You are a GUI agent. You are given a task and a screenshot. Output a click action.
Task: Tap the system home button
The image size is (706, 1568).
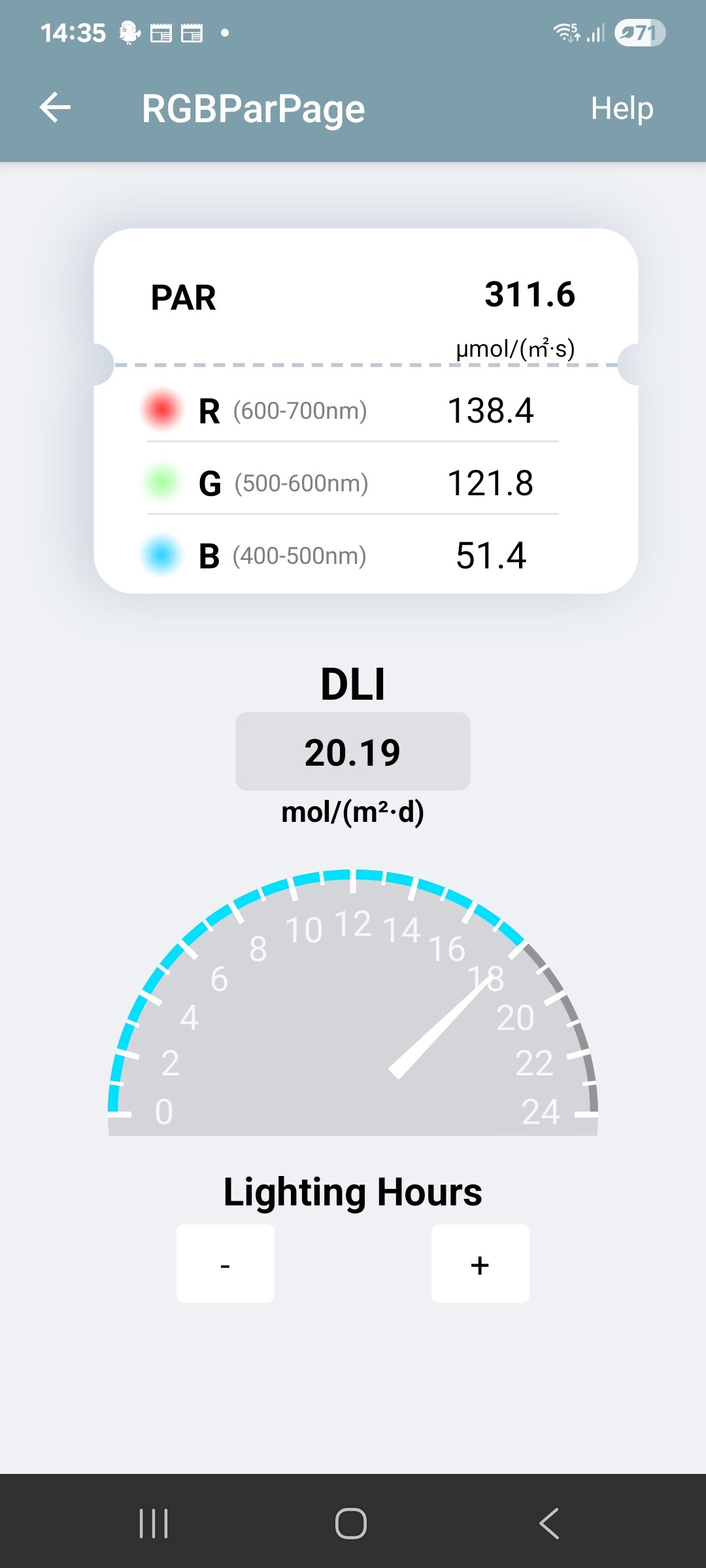pyautogui.click(x=351, y=1524)
